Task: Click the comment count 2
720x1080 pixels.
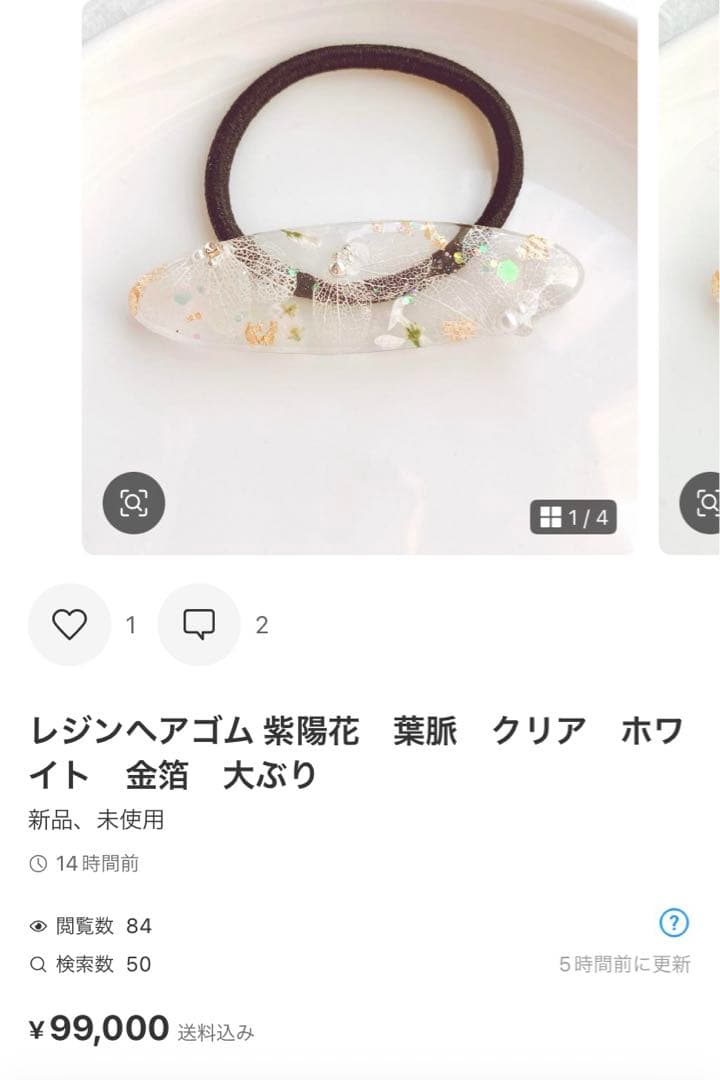Action: click(x=261, y=624)
